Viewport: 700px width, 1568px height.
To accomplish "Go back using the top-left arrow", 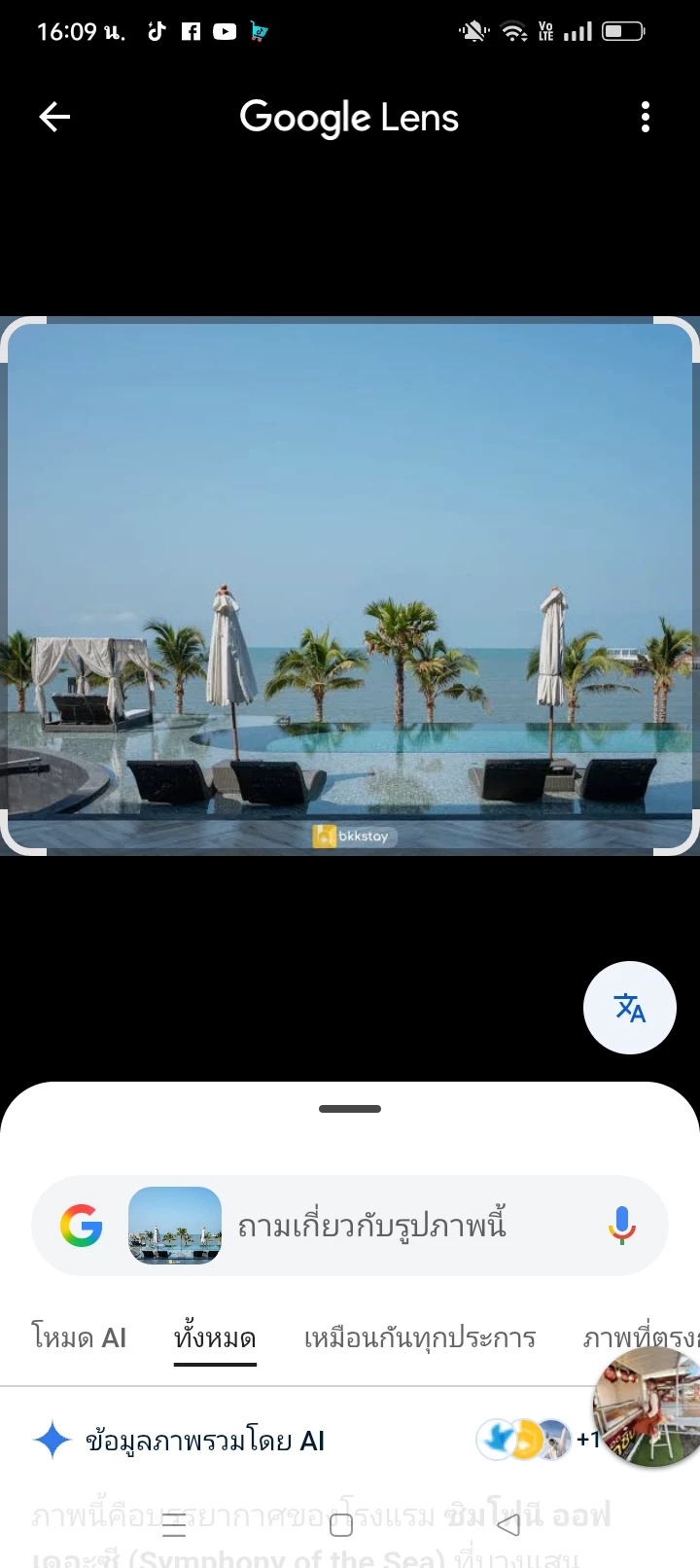I will pyautogui.click(x=54, y=118).
